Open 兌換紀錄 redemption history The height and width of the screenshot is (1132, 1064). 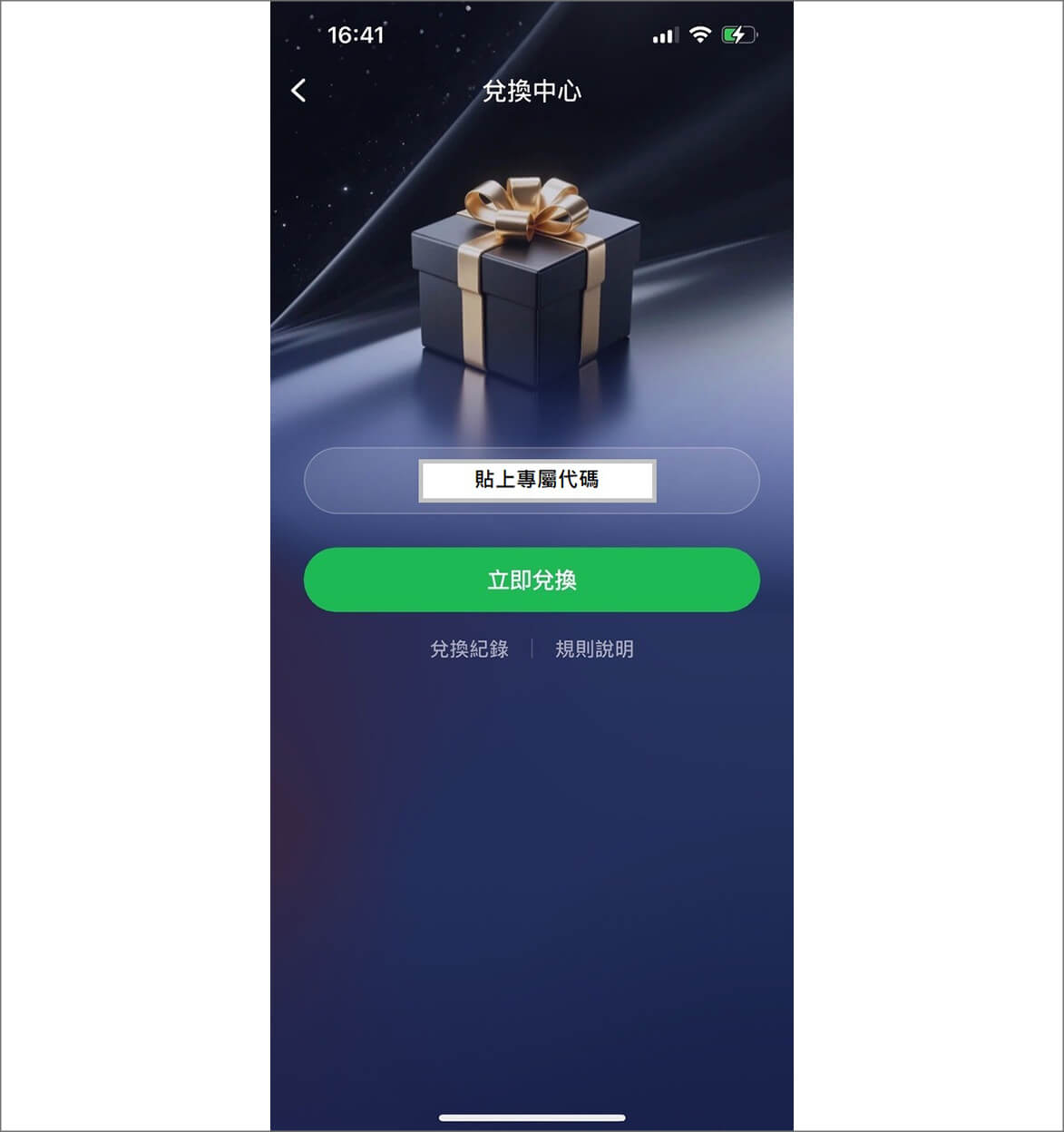[x=469, y=649]
